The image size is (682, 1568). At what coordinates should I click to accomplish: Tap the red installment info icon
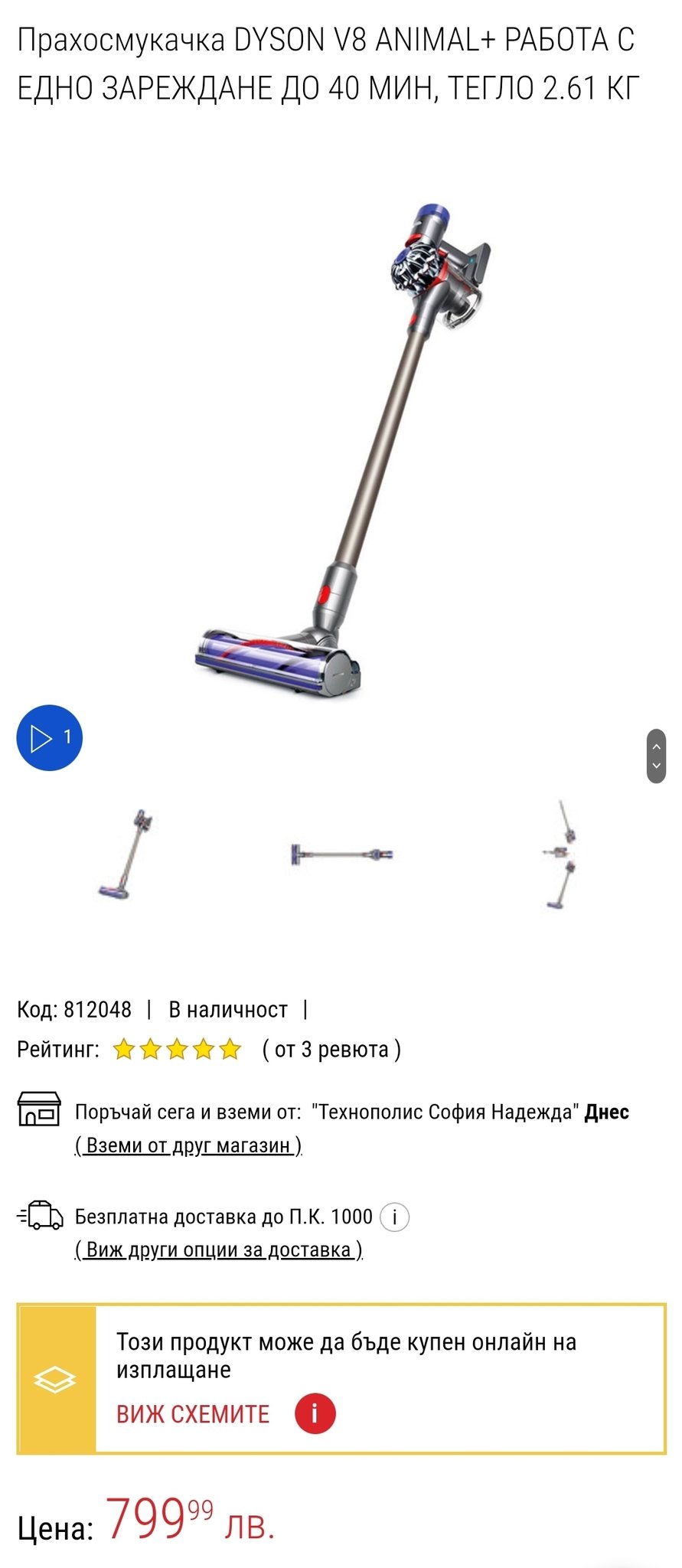314,1413
